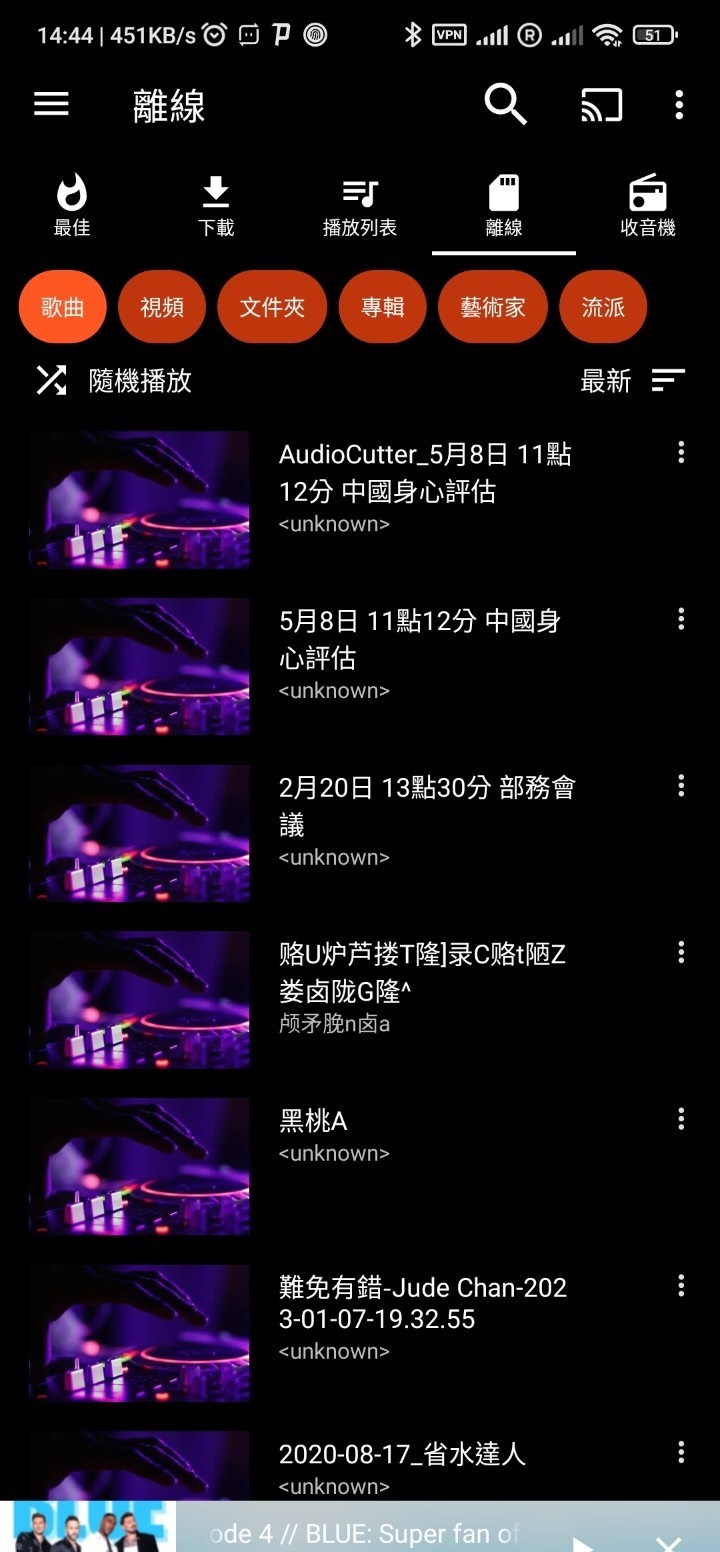
Task: Select the 歌曲 filter chip
Action: 62,307
